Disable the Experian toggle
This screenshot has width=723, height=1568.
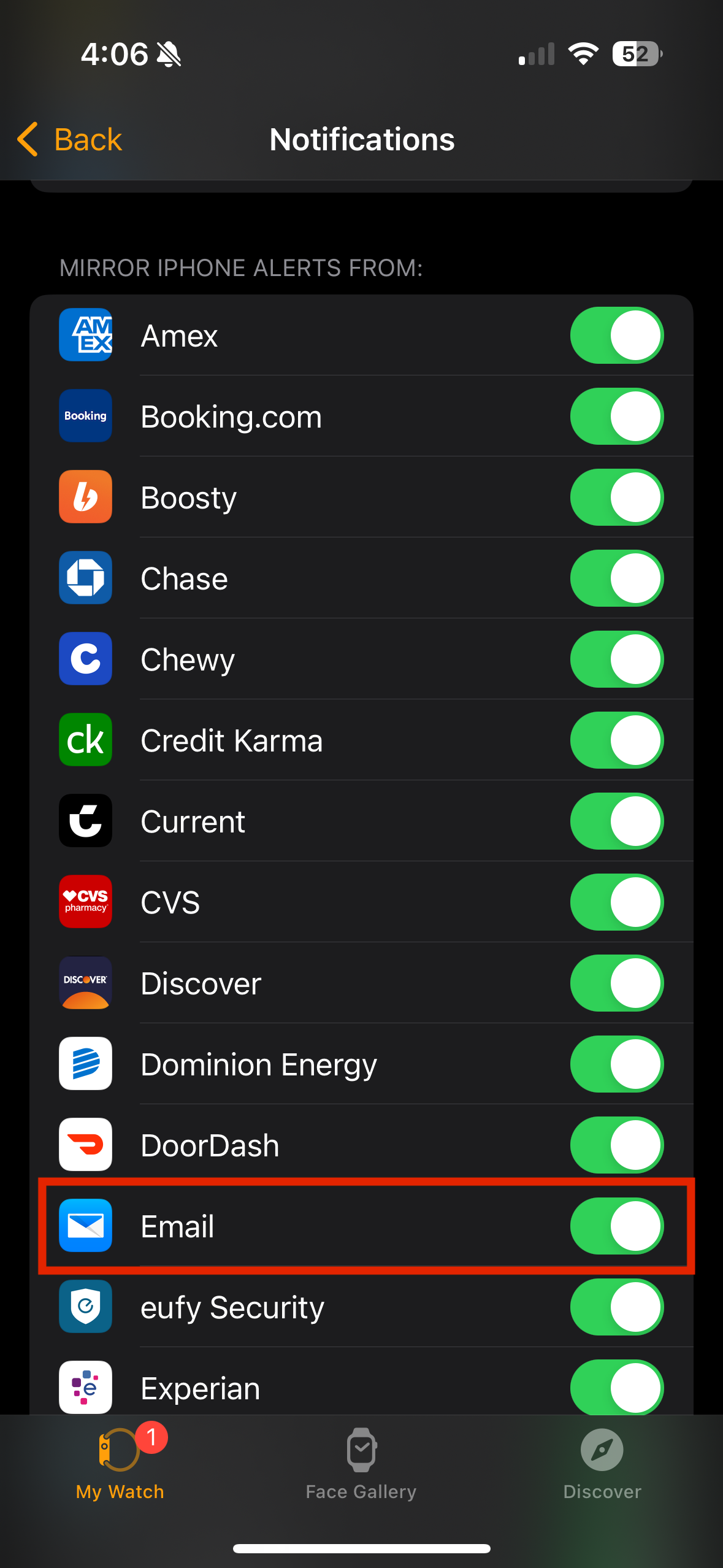616,1388
